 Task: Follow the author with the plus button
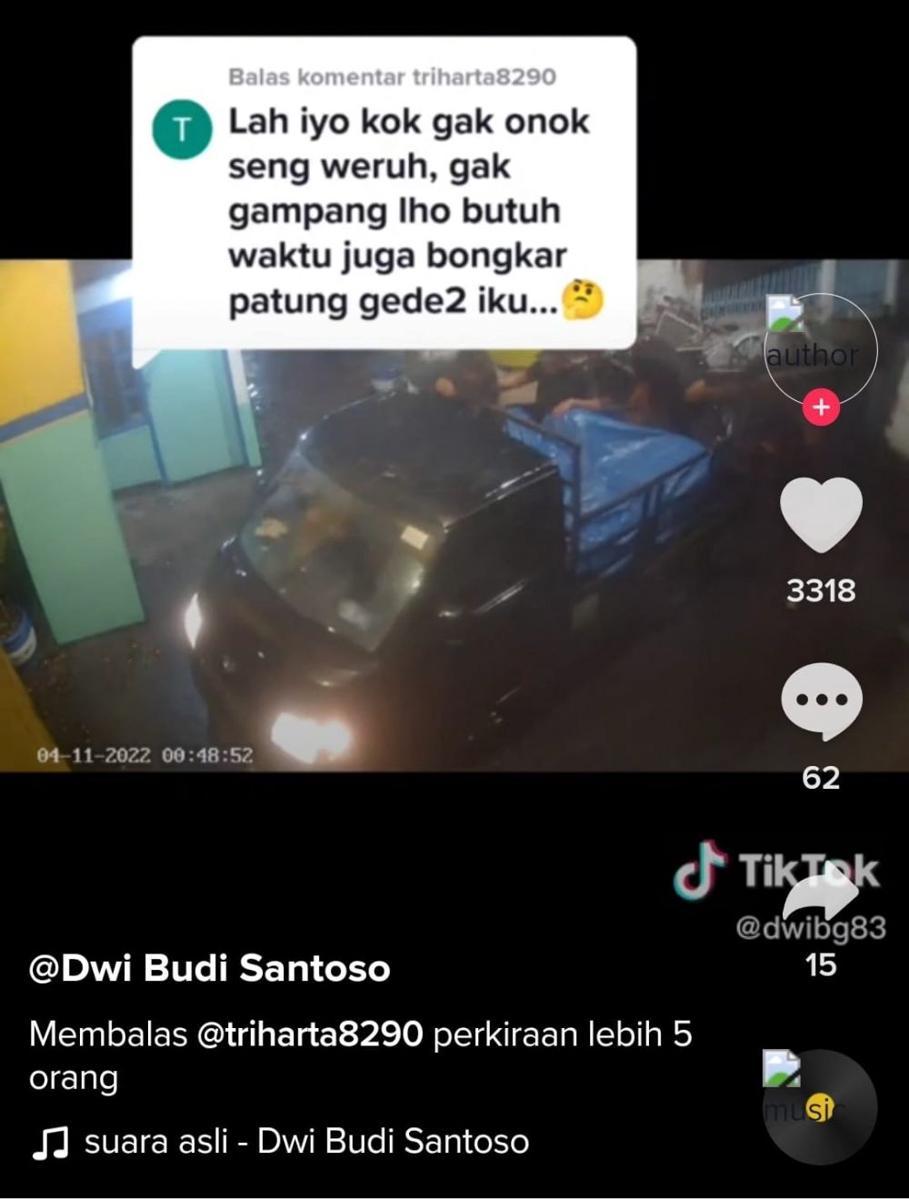click(820, 408)
